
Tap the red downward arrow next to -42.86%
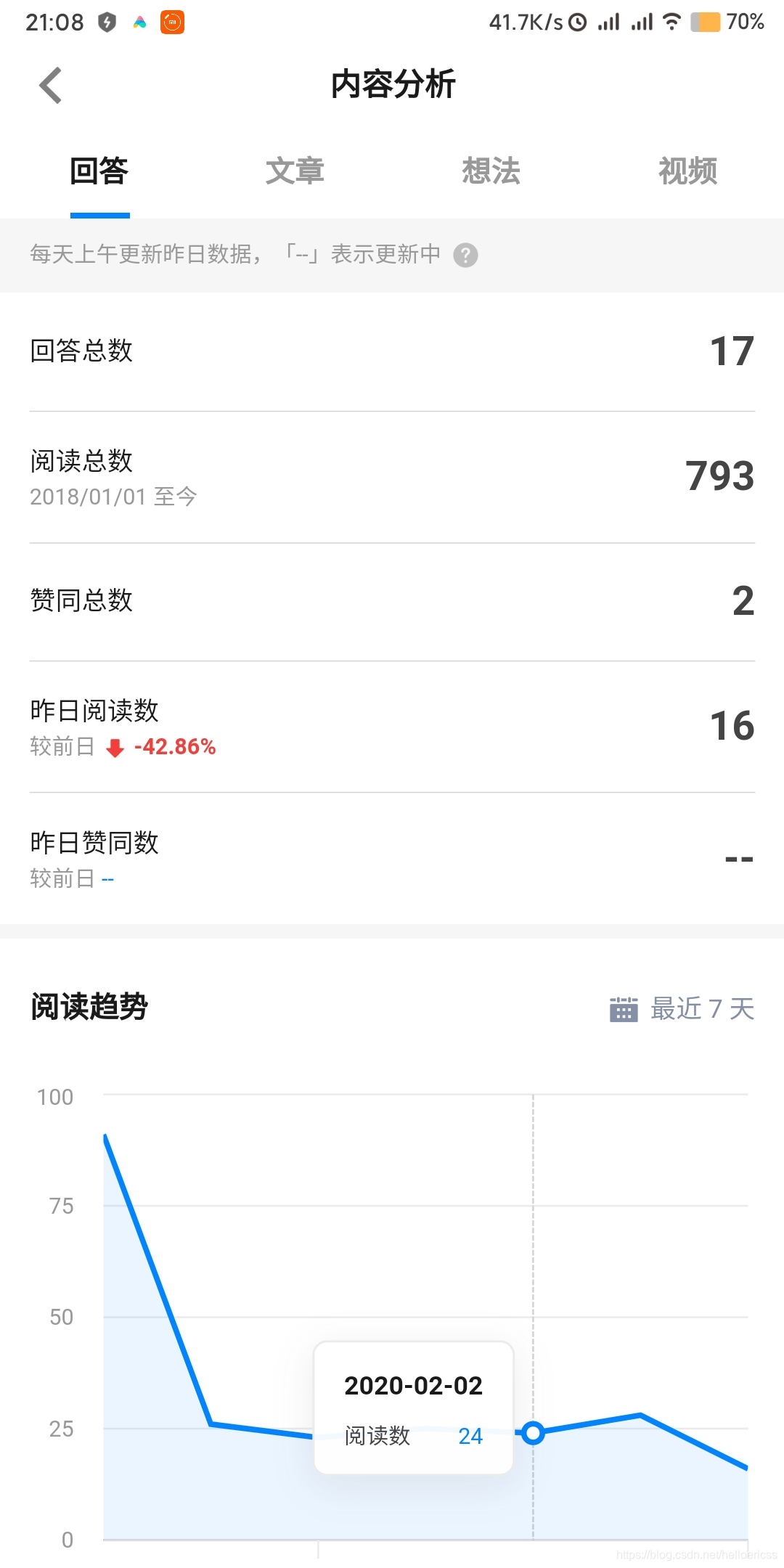click(115, 747)
